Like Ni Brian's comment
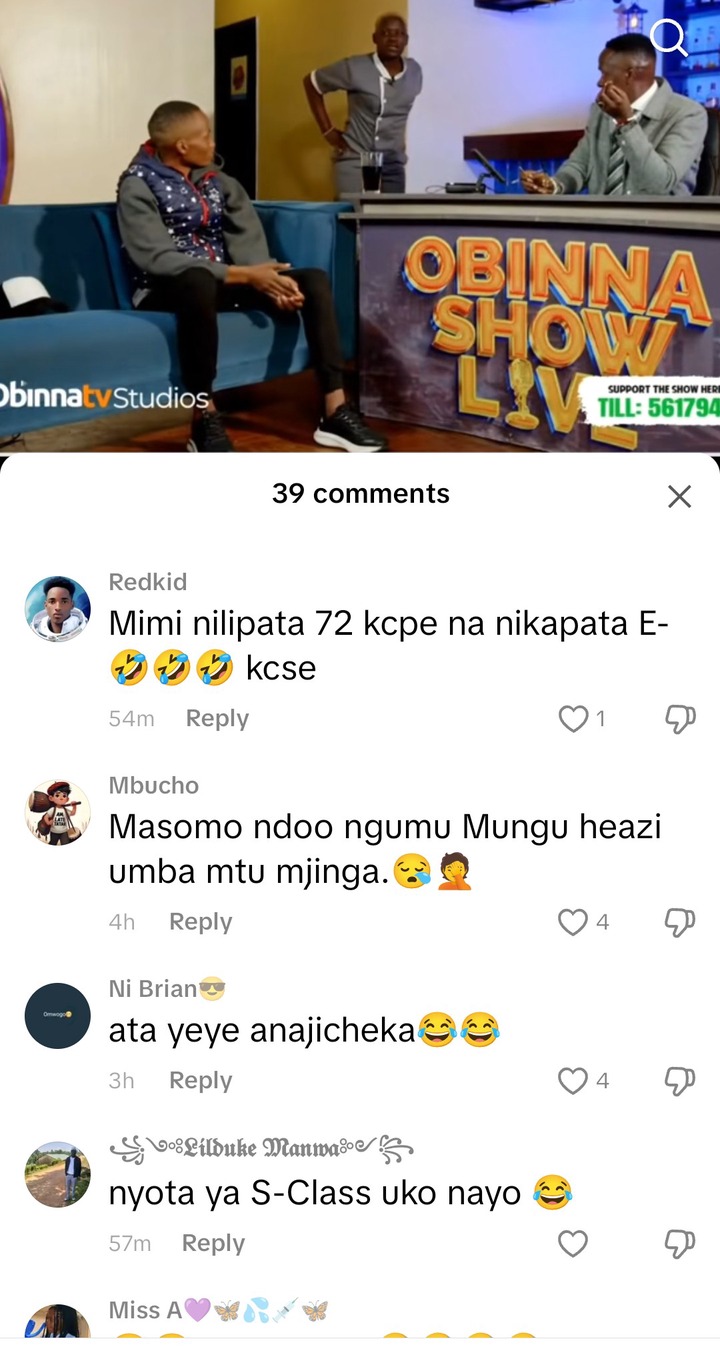The width and height of the screenshot is (720, 1347). (x=573, y=1081)
